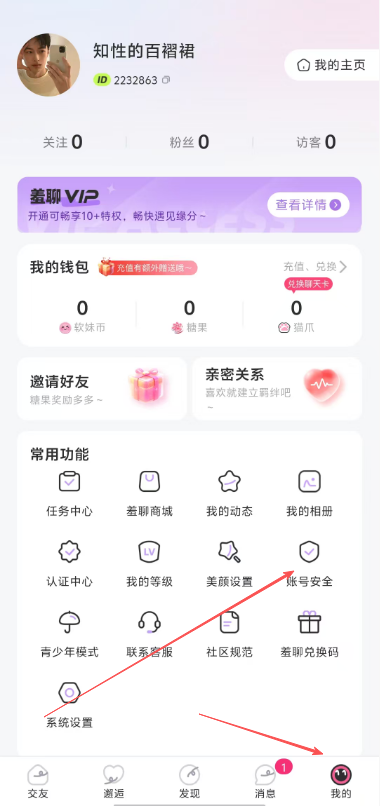The width and height of the screenshot is (380, 806).
Task: Open 我的主页 profile page
Action: point(332,65)
